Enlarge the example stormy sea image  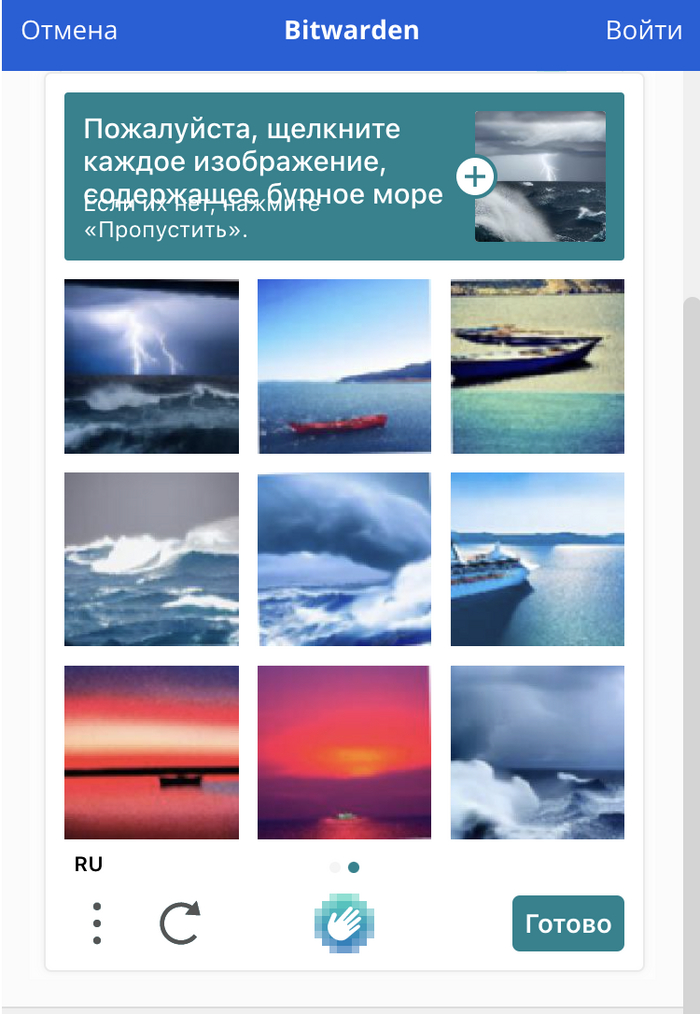point(476,177)
